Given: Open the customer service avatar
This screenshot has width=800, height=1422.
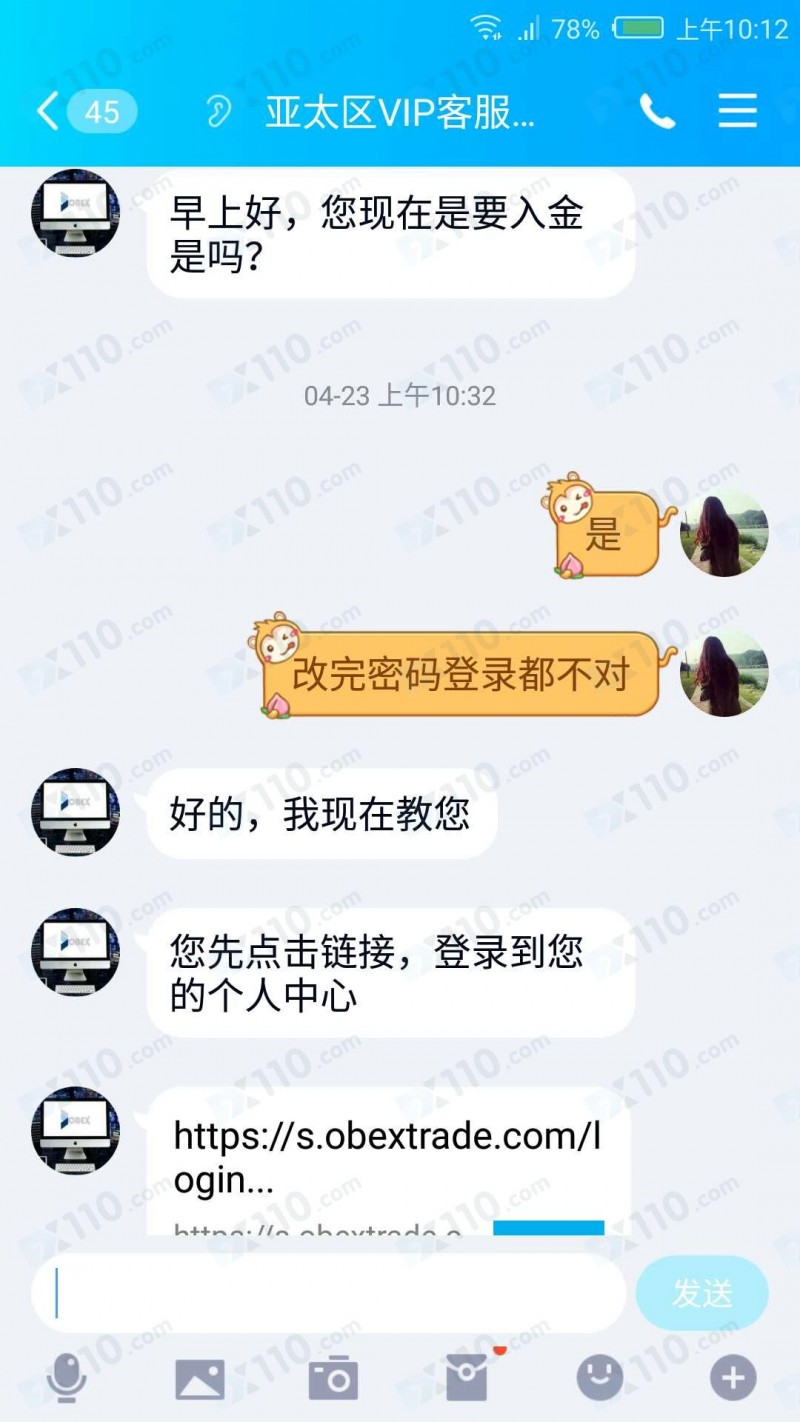Looking at the screenshot, I should tap(75, 215).
